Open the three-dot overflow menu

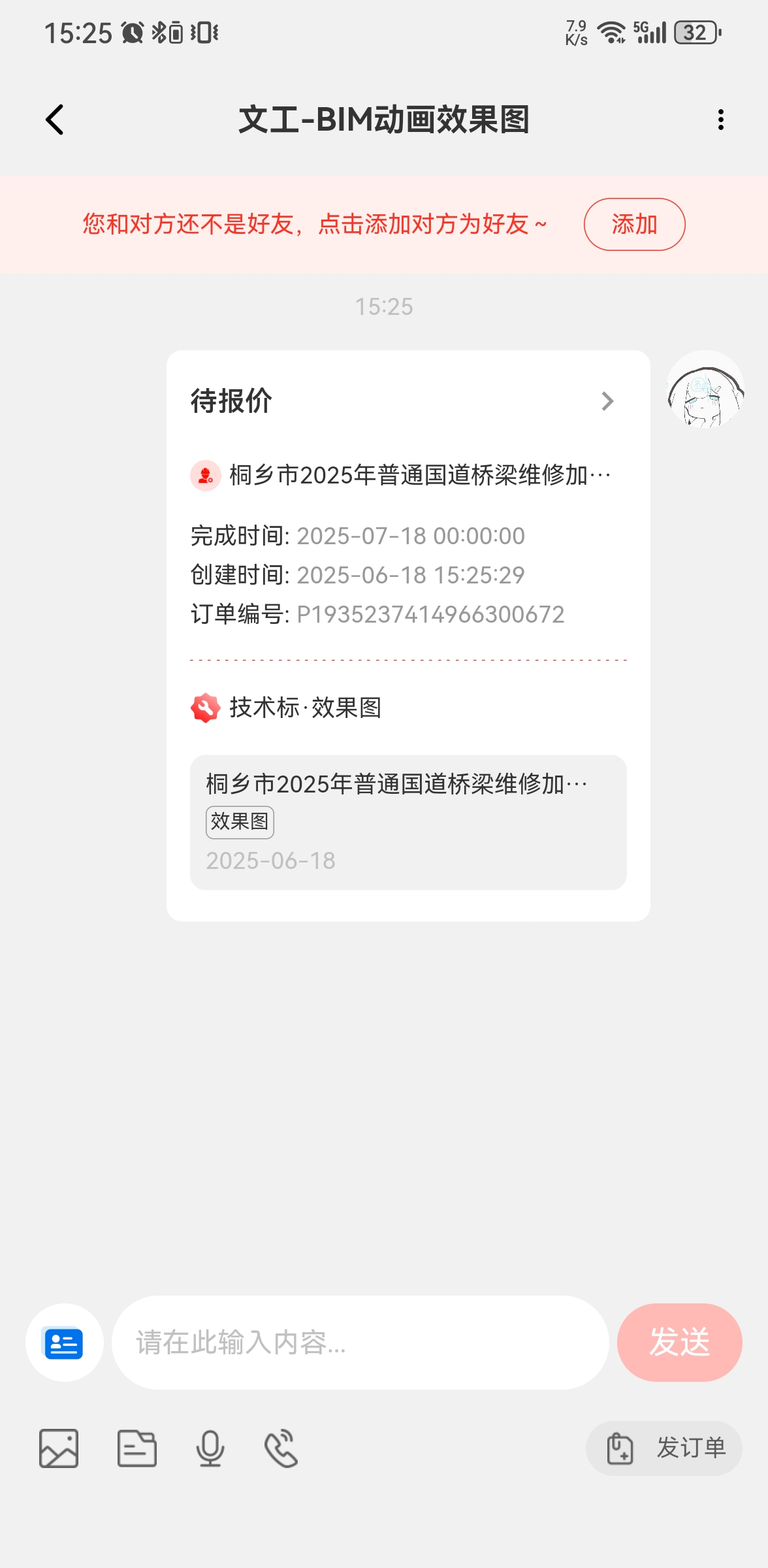click(x=720, y=119)
